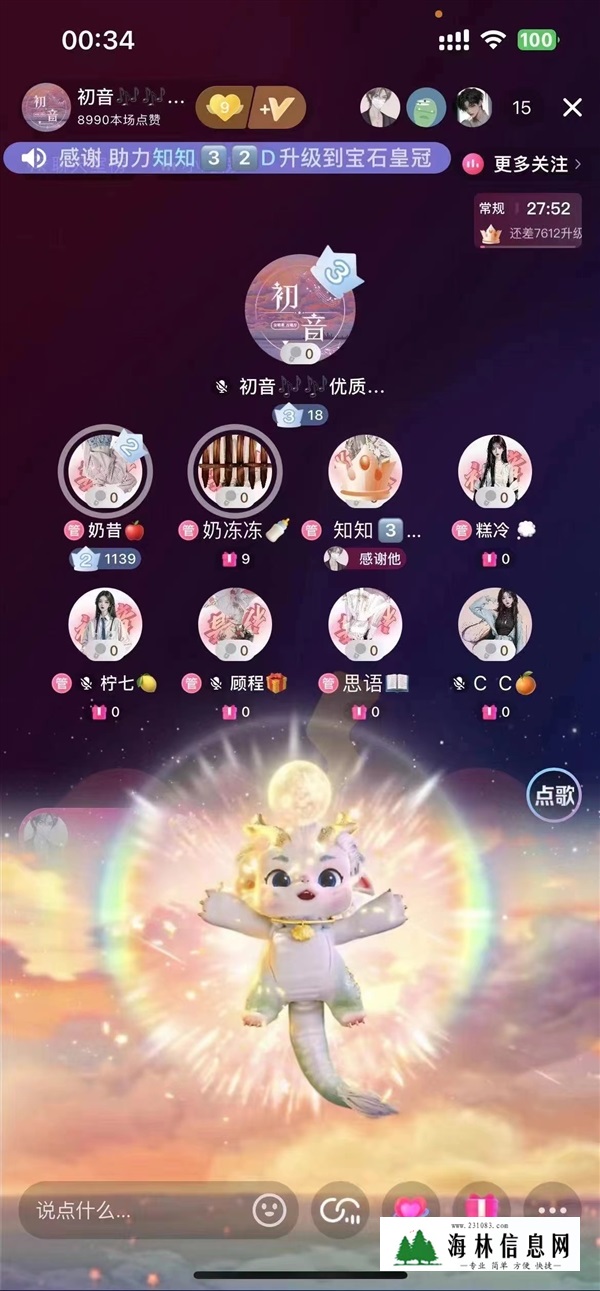Open 奶冻冻's seat avatar
This screenshot has height=1291, width=600.
(x=235, y=470)
